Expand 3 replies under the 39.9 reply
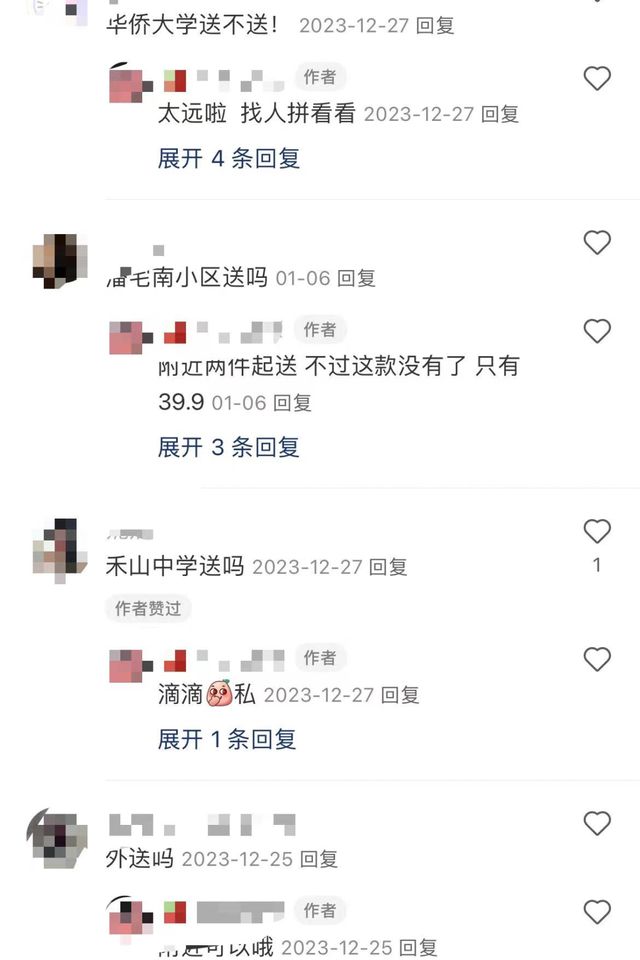 (228, 447)
